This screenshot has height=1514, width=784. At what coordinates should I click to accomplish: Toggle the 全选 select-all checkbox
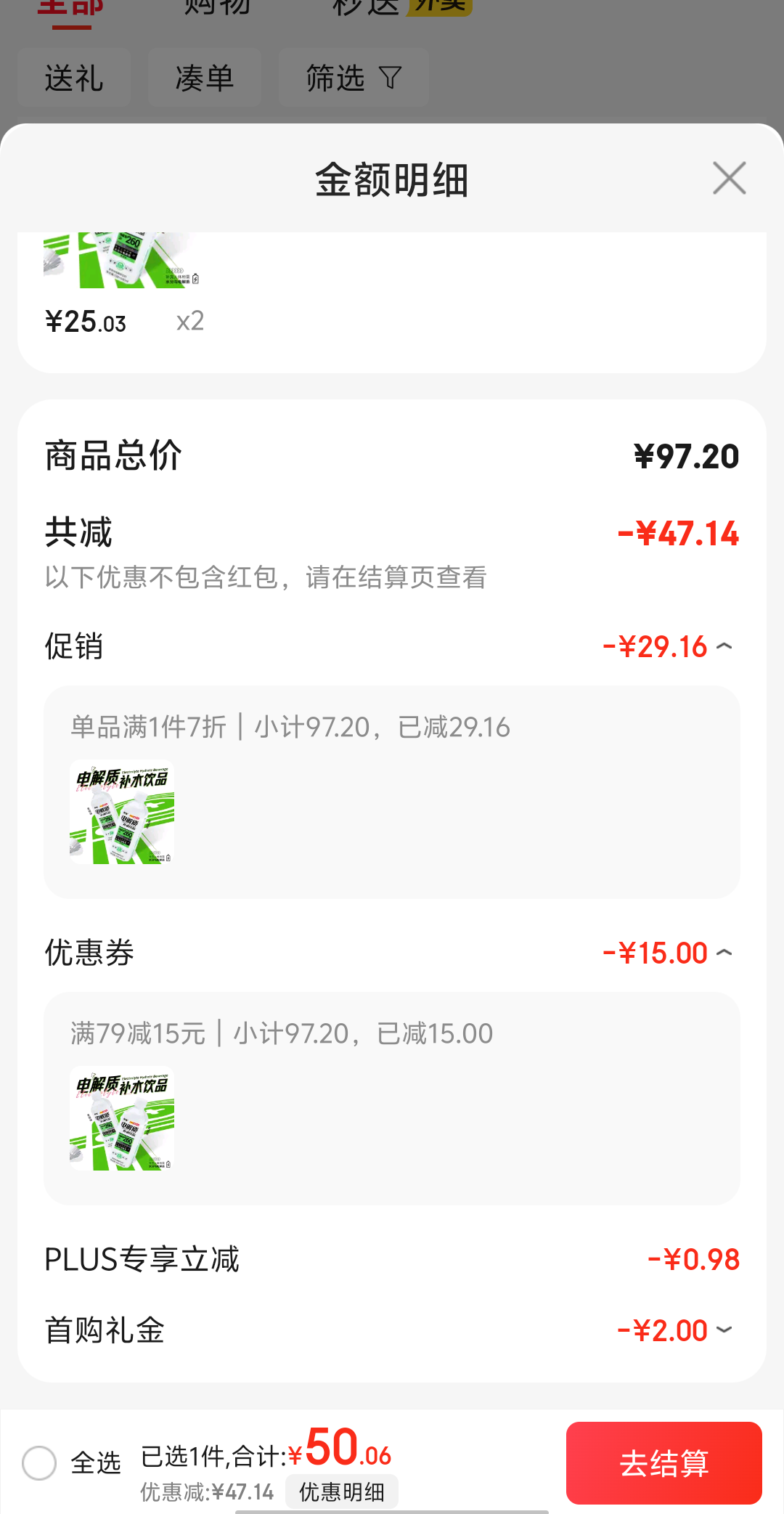click(39, 1462)
